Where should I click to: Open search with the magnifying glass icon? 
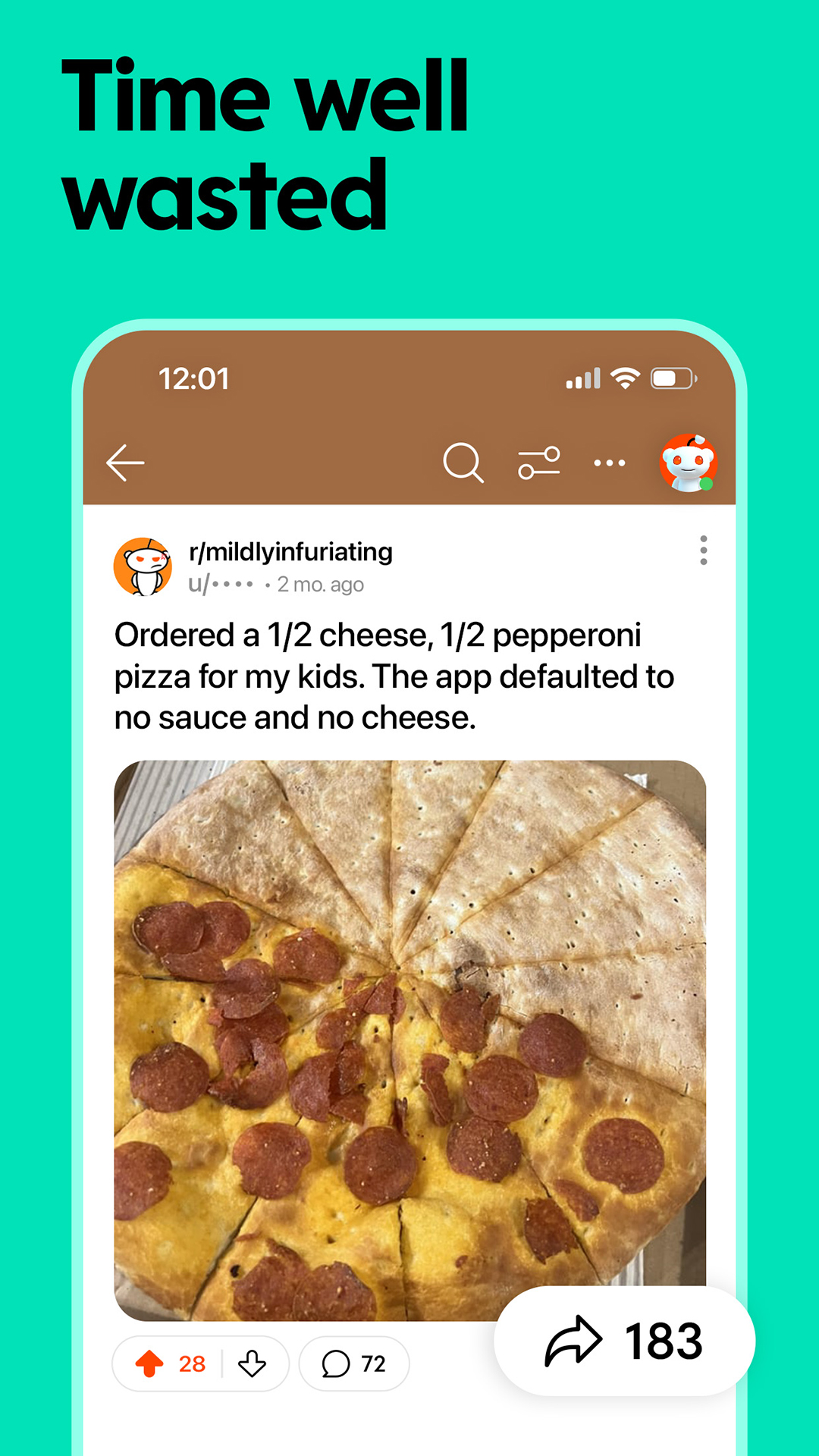(463, 463)
